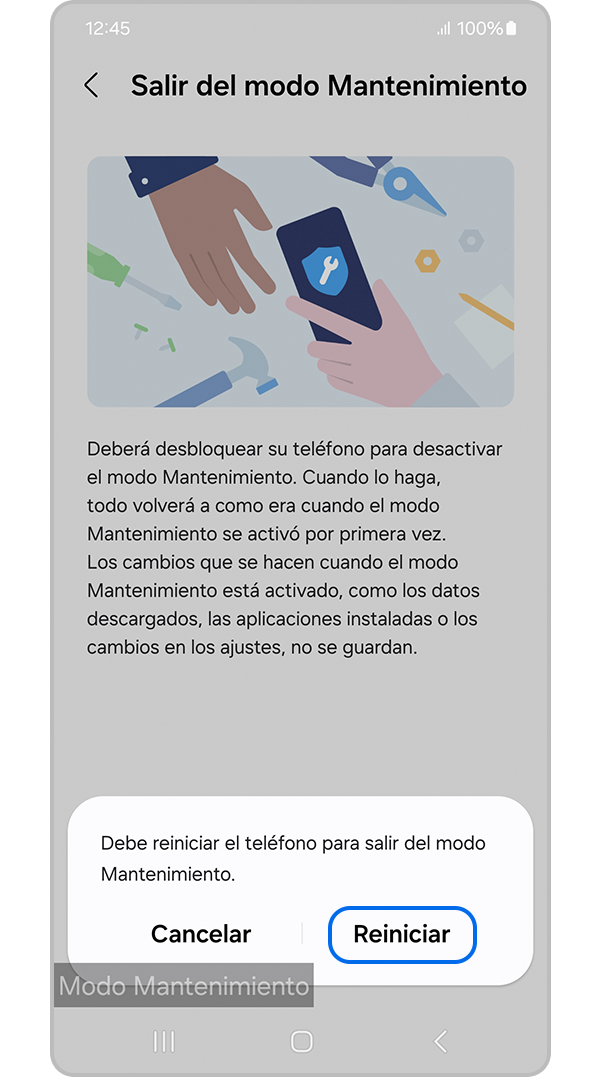Tap Reiniciar to restart the phone
Image resolution: width=600 pixels, height=1077 pixels.
(402, 934)
